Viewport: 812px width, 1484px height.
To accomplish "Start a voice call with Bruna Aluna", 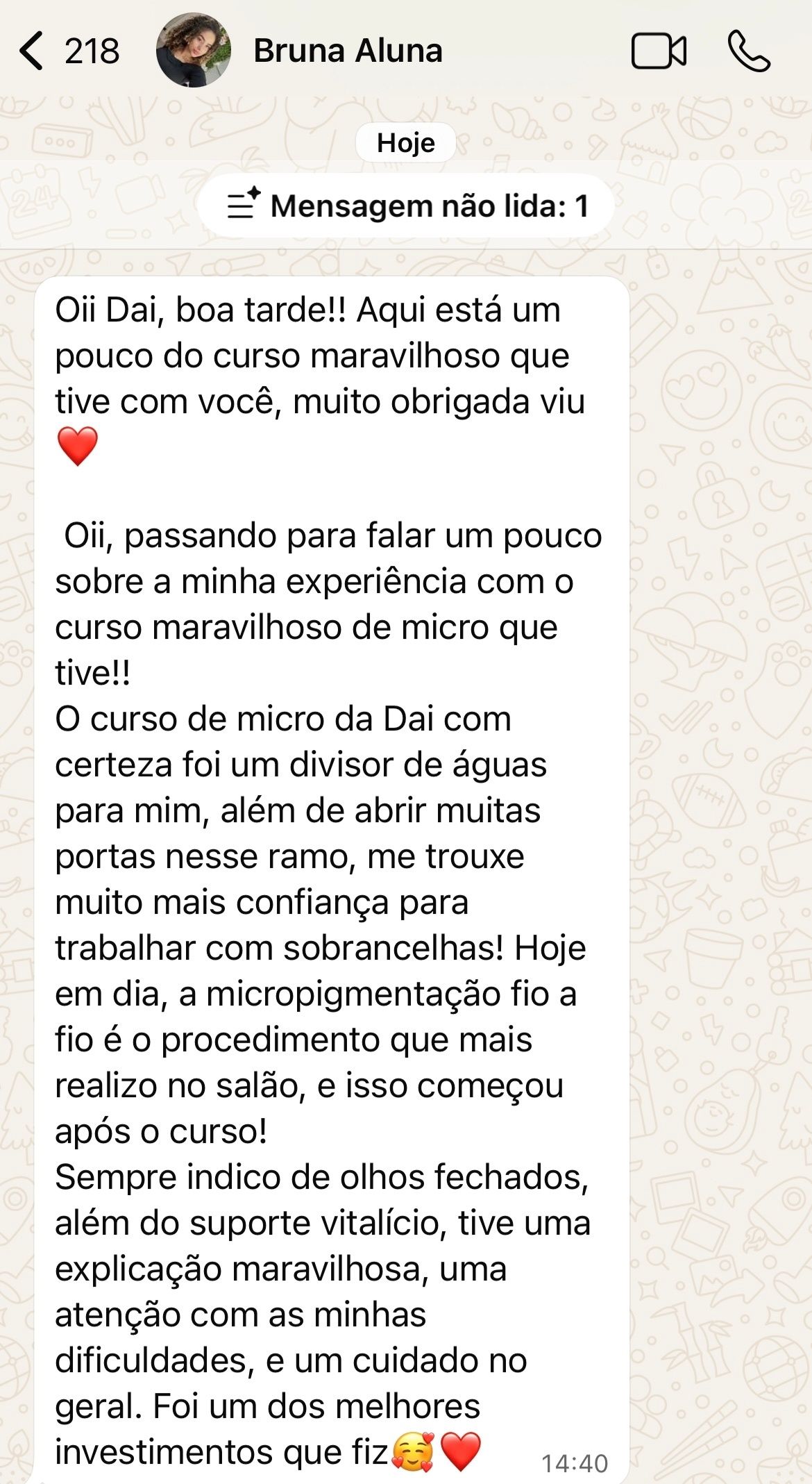I will click(x=749, y=51).
